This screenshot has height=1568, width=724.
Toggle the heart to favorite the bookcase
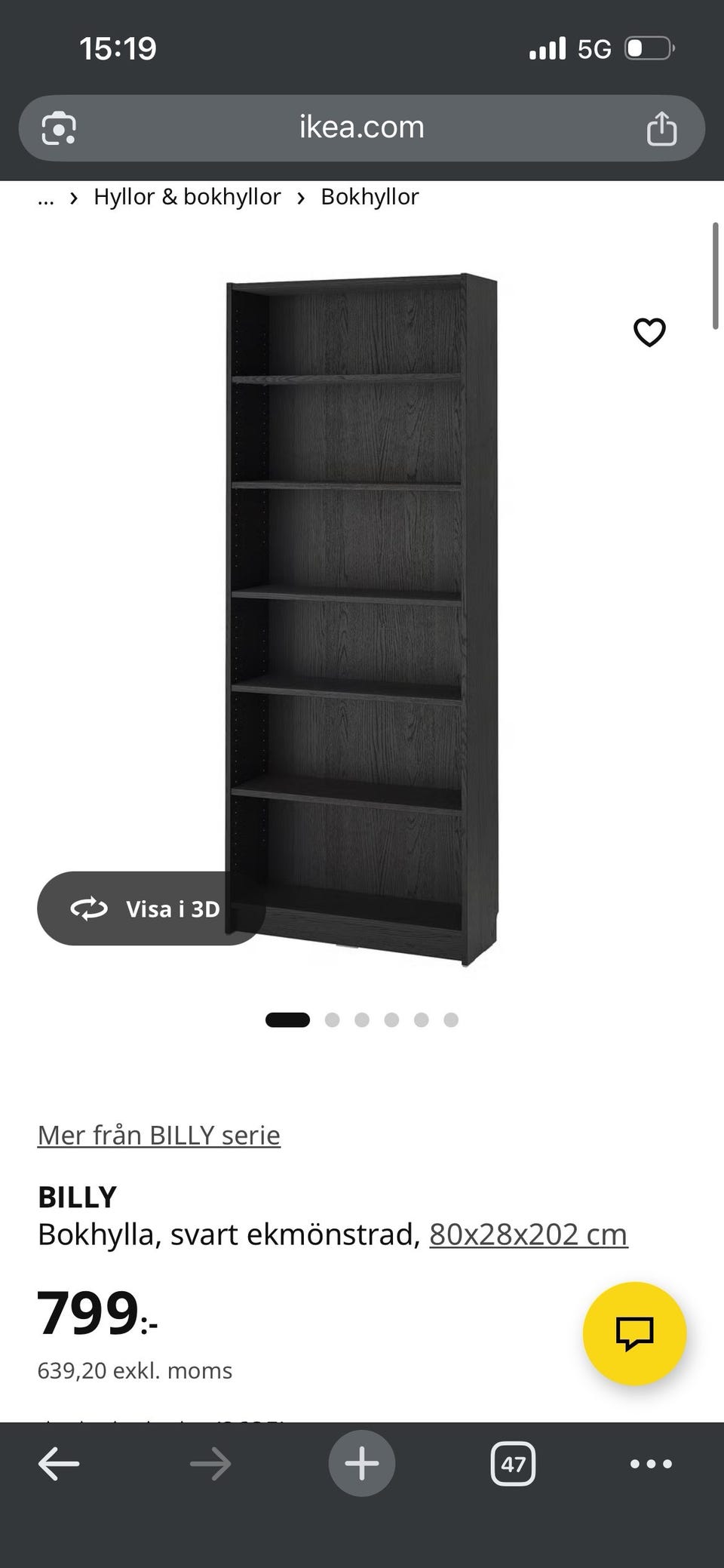pyautogui.click(x=649, y=332)
